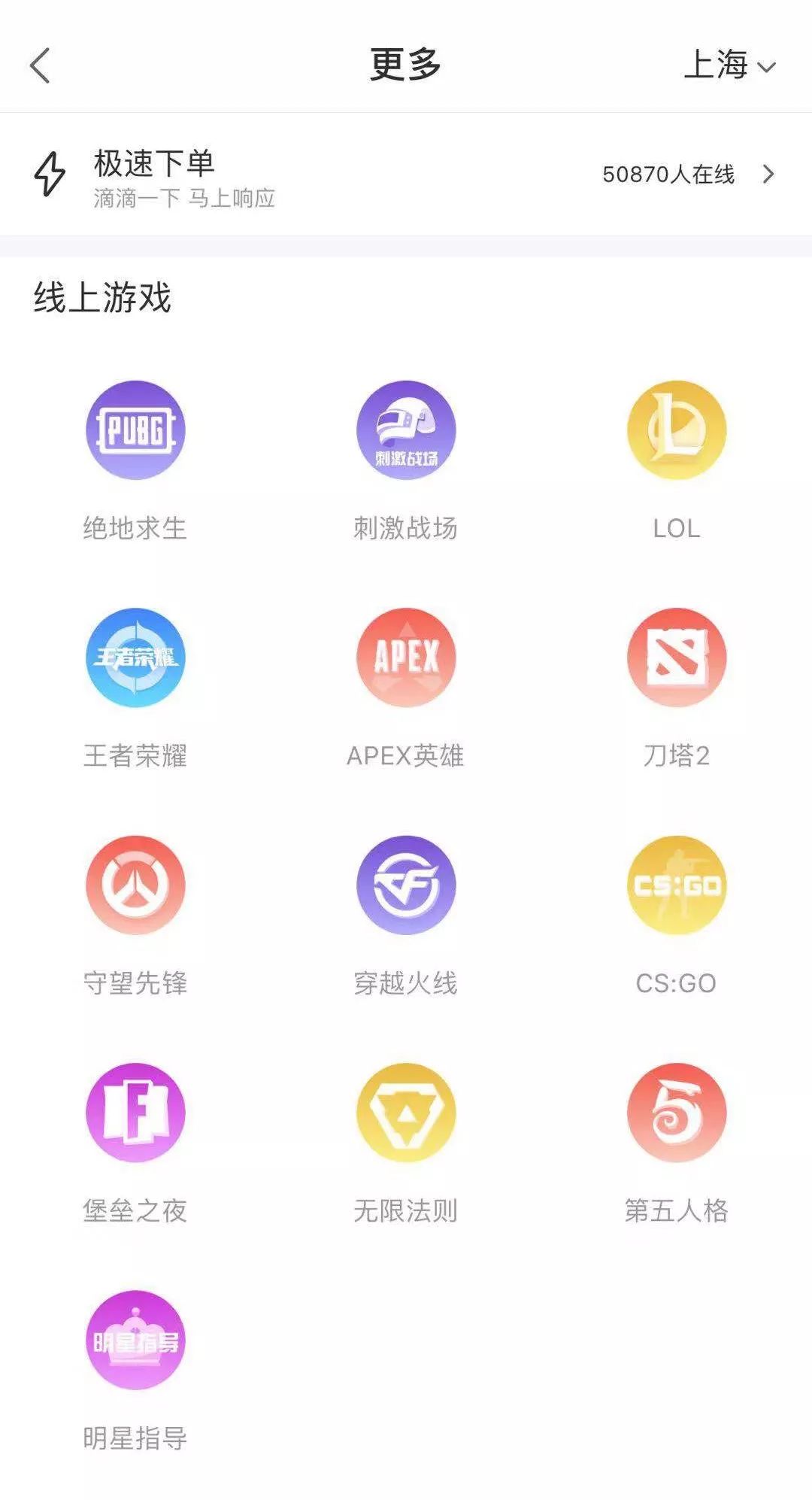The width and height of the screenshot is (812, 1500).
Task: Select the 无限法则 game icon
Action: pyautogui.click(x=406, y=1115)
